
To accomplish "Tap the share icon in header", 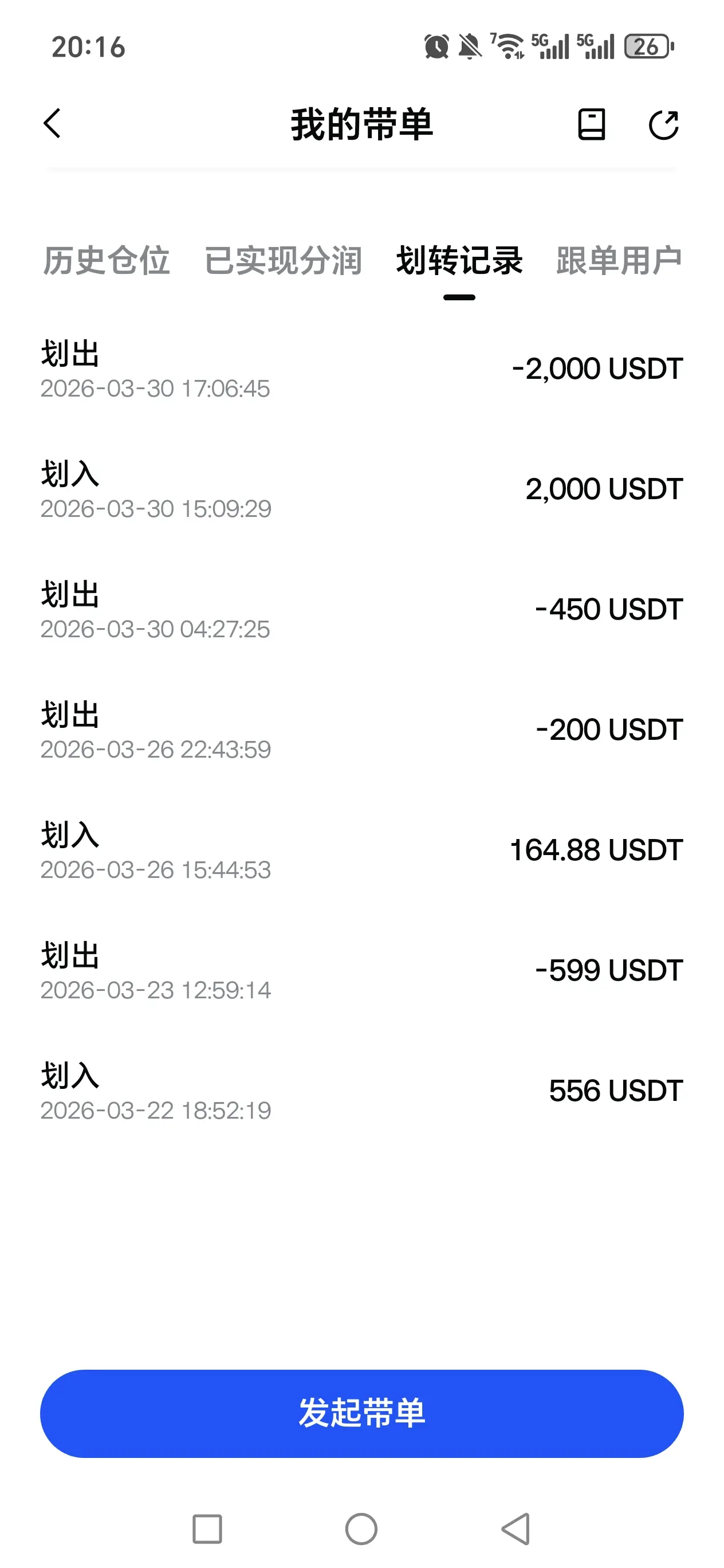I will (x=663, y=125).
